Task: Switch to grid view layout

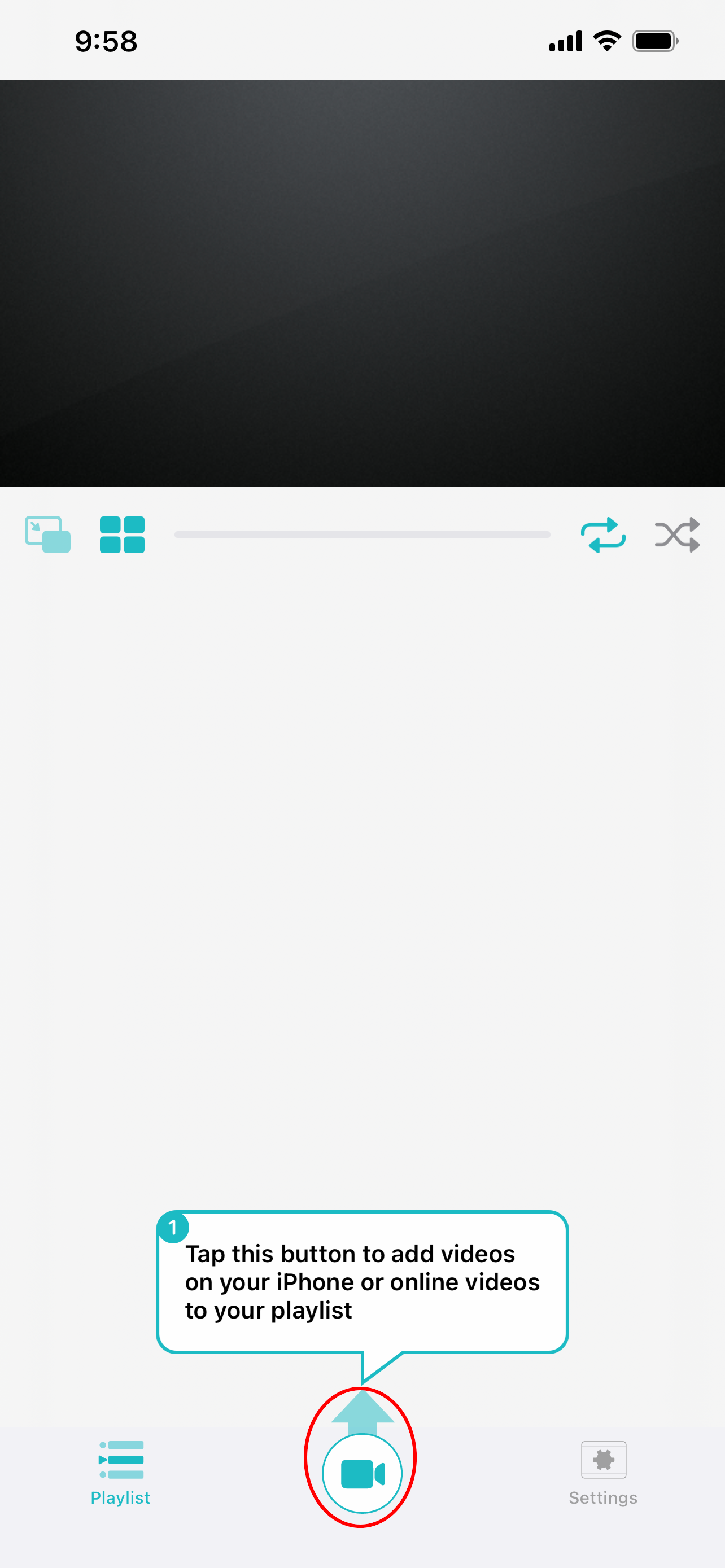Action: [x=122, y=535]
